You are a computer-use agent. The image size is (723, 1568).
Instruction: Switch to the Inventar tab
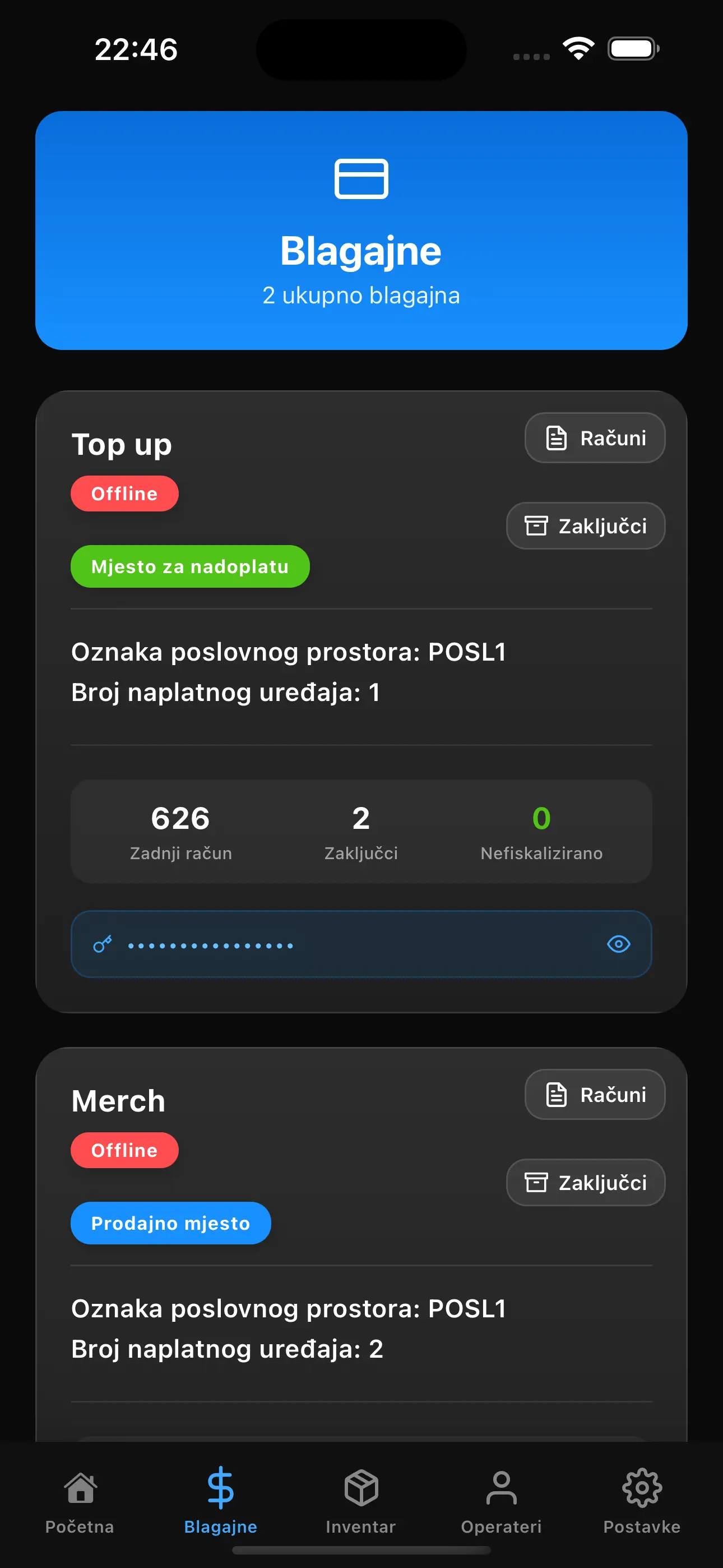pos(361,1500)
